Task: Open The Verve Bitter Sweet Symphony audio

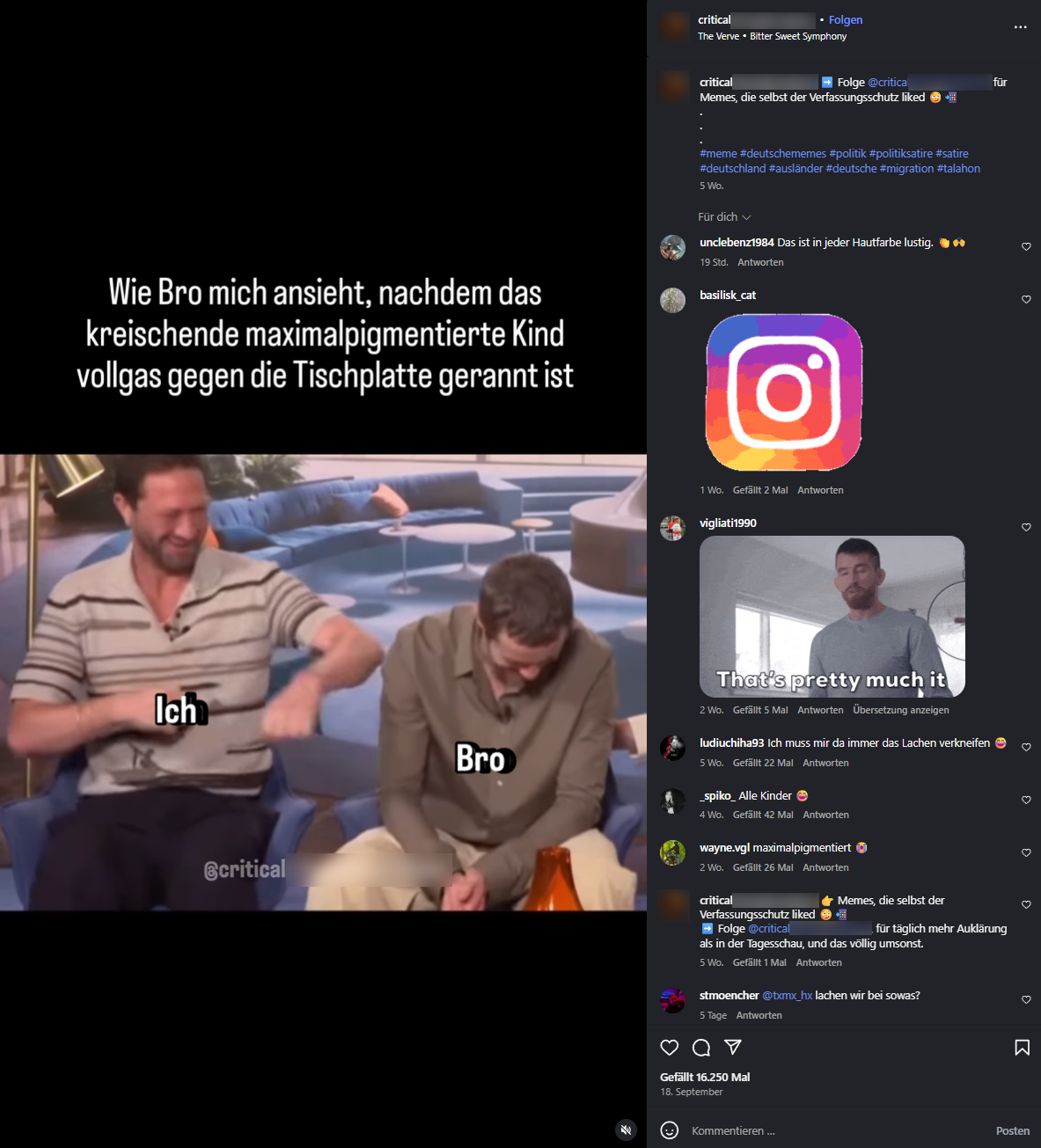Action: point(772,36)
